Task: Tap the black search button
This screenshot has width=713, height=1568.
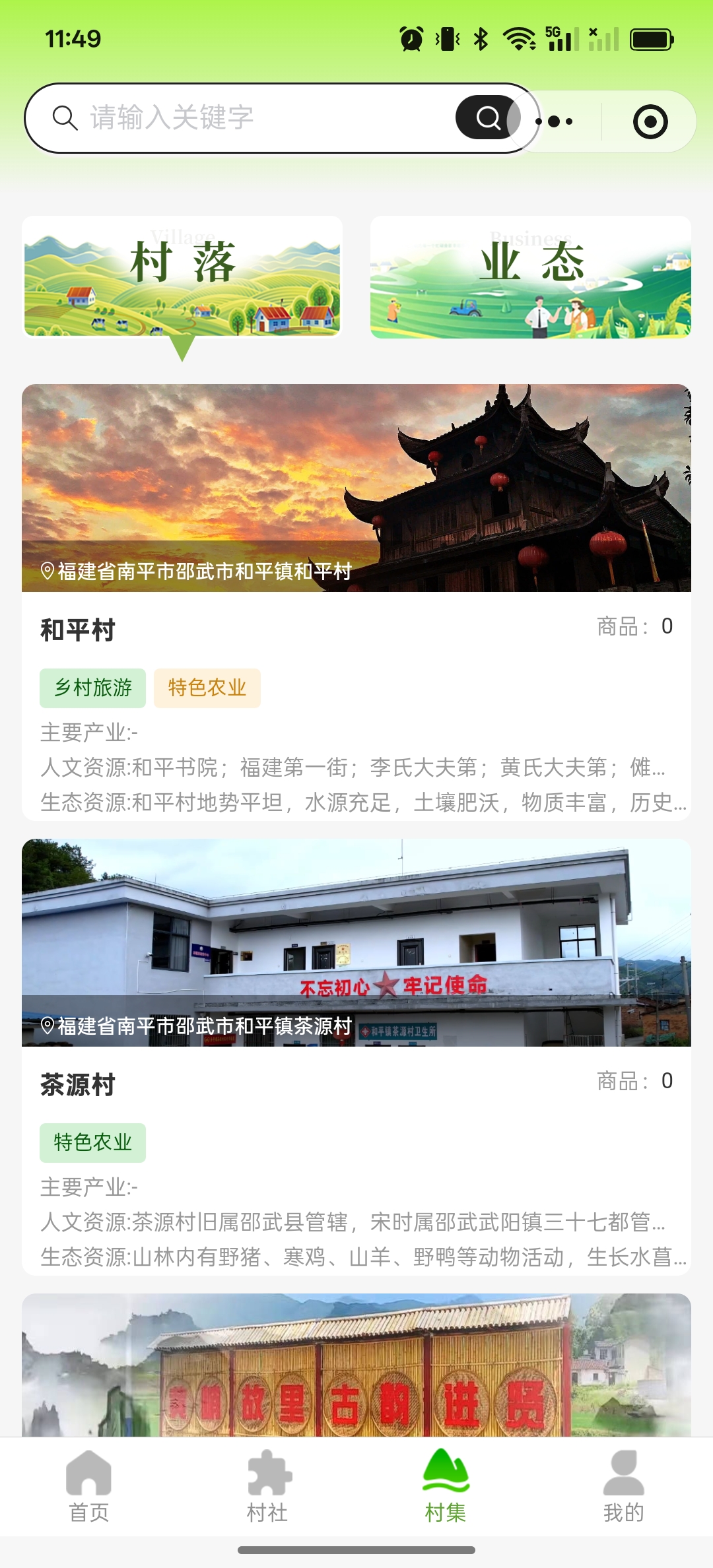Action: click(x=487, y=118)
